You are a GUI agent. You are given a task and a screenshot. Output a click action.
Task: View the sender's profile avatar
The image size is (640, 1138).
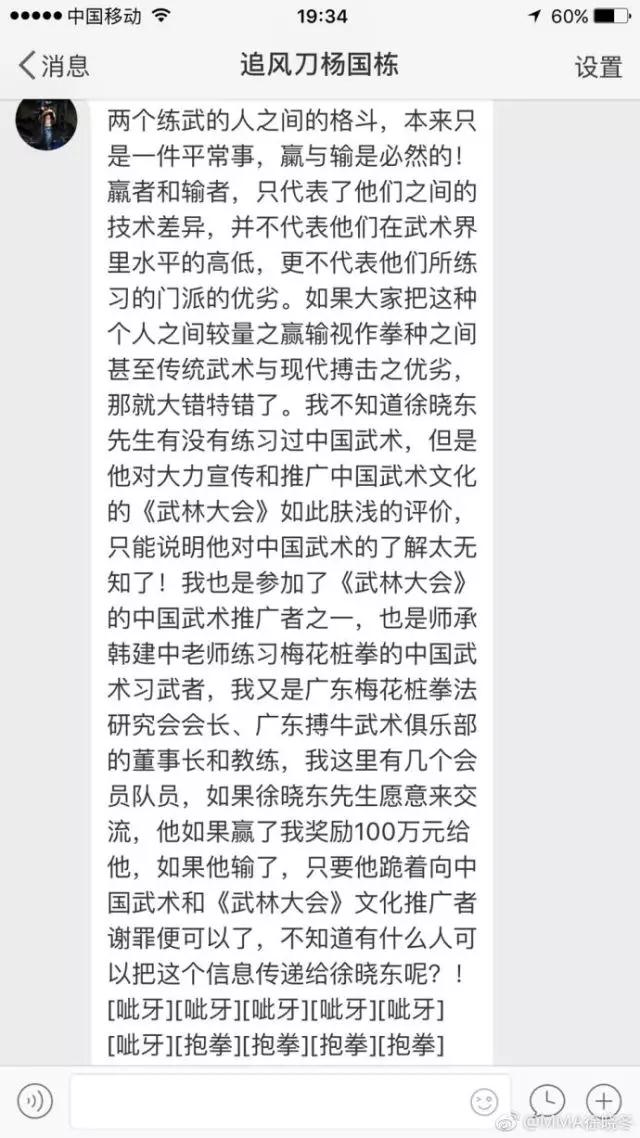[x=46, y=123]
